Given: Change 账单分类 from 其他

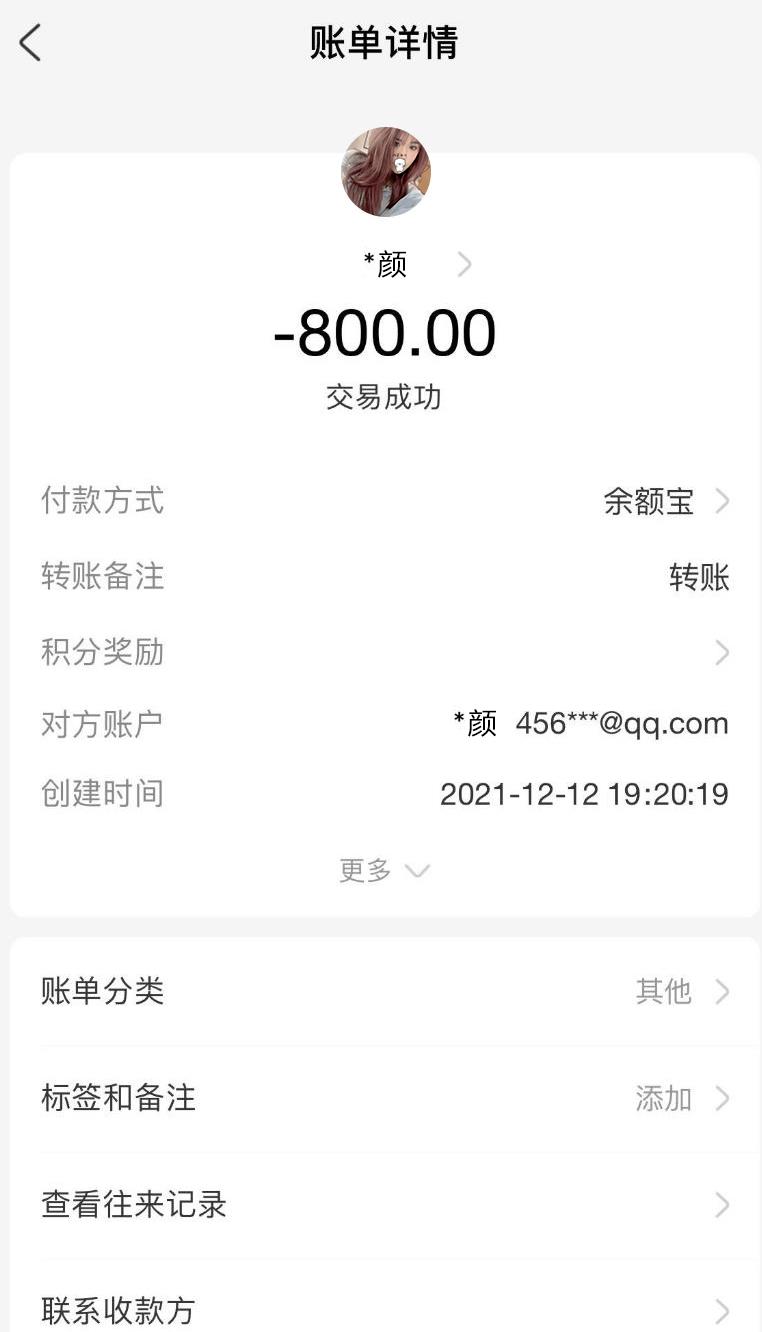Looking at the screenshot, I should [385, 992].
